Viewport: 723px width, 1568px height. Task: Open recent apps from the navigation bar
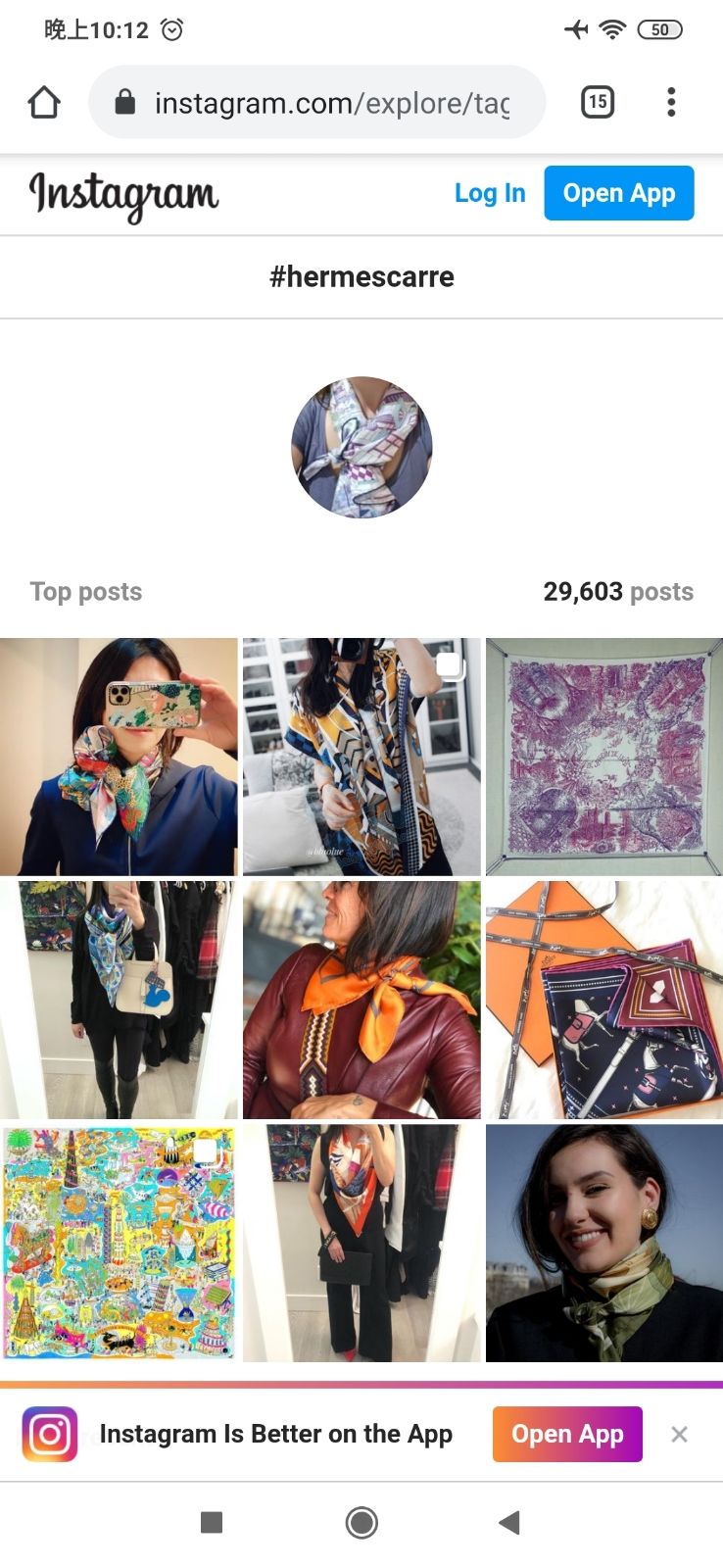(x=212, y=1522)
